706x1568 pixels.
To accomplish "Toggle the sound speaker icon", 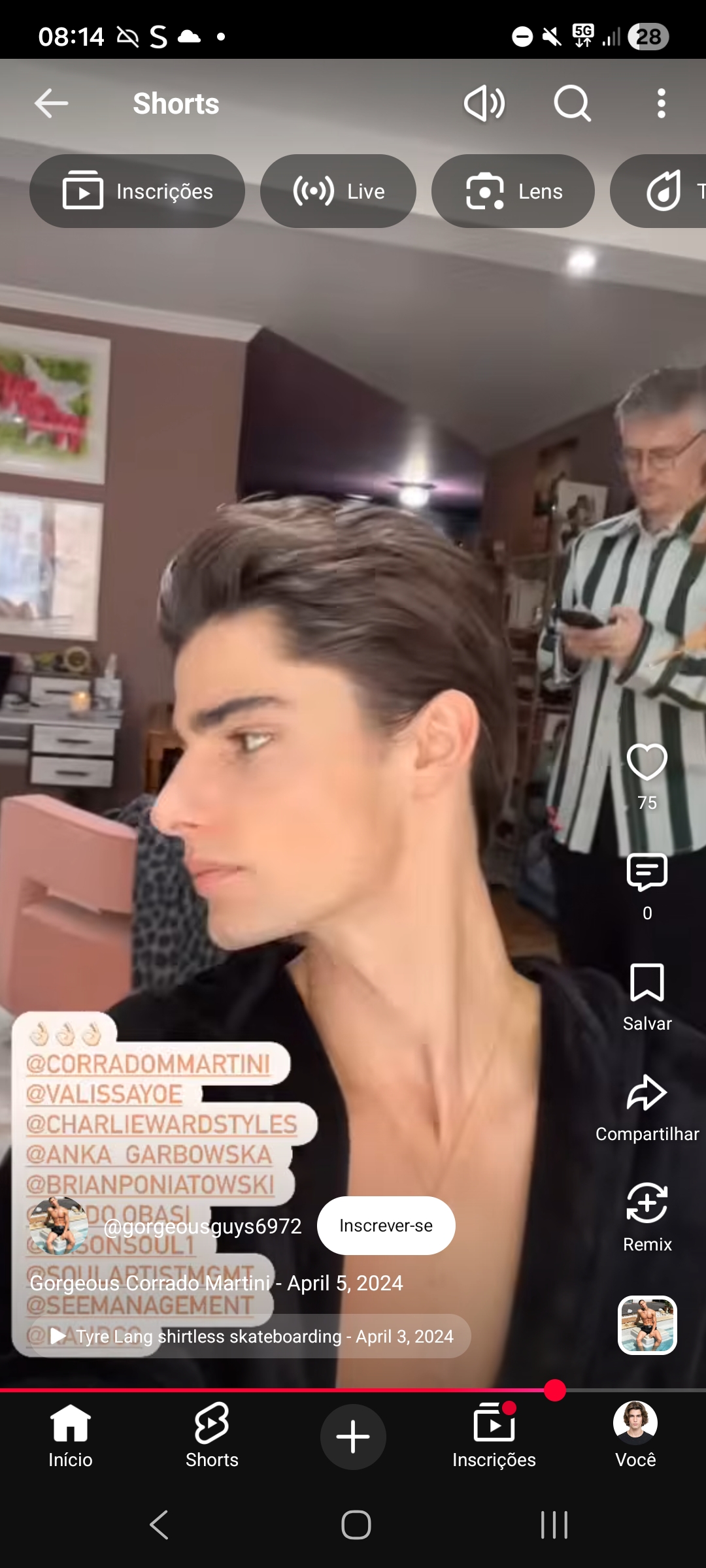I will (x=484, y=103).
